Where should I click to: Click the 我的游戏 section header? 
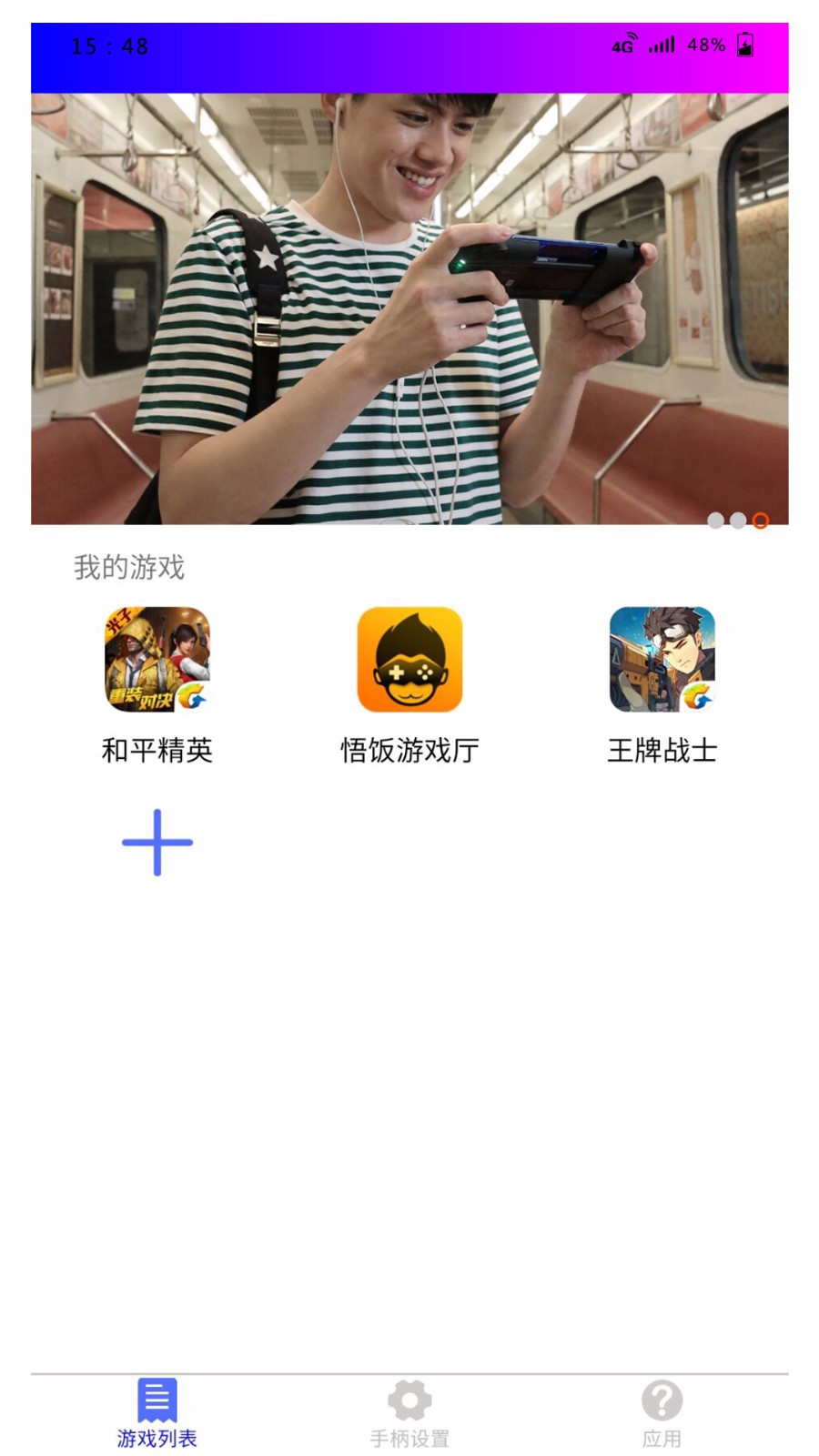130,566
